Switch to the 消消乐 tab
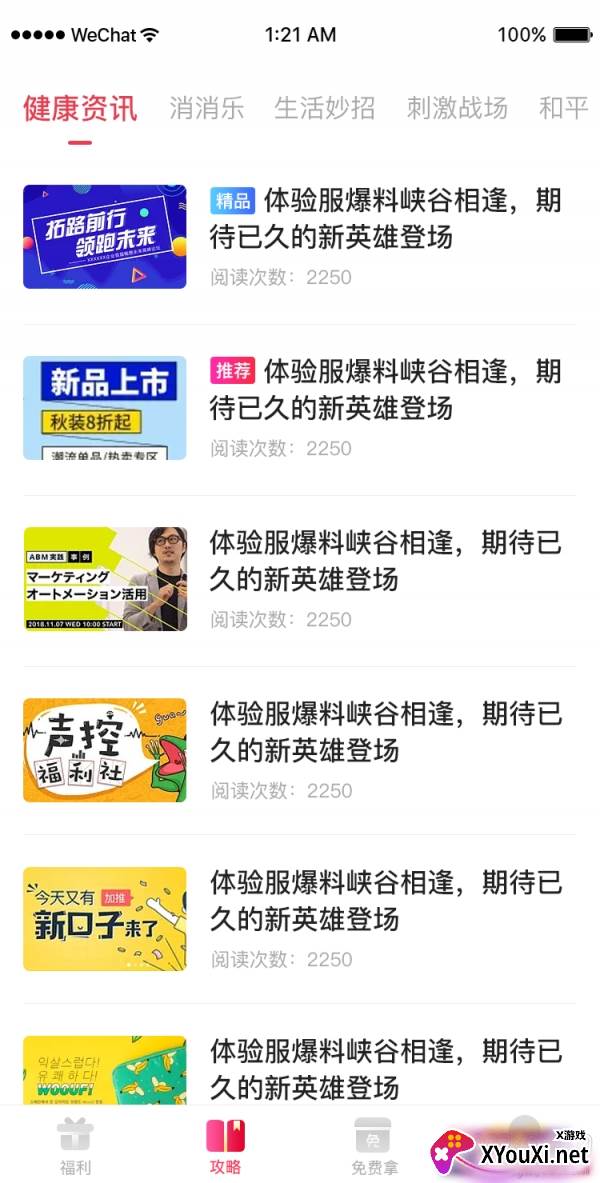 (207, 109)
